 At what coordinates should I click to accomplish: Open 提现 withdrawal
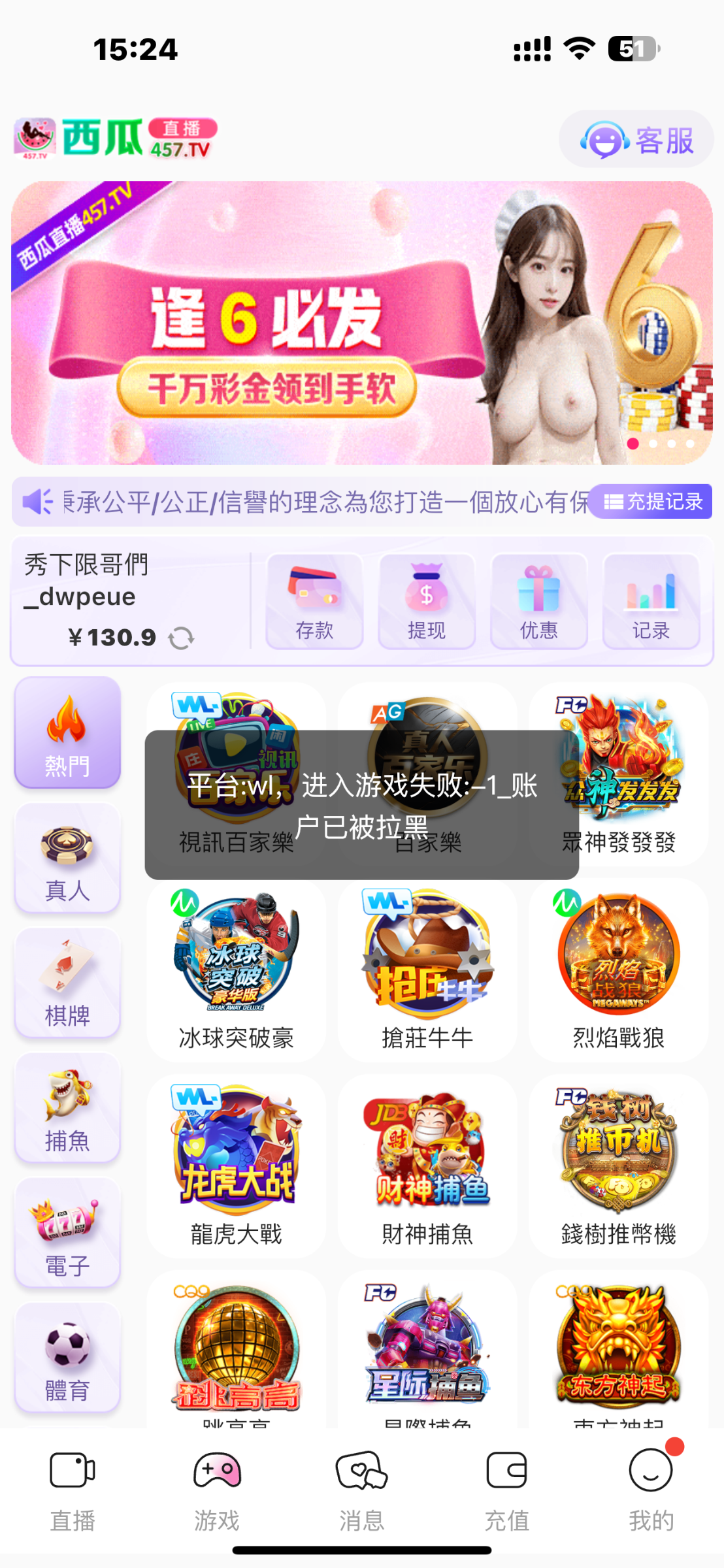coord(427,602)
